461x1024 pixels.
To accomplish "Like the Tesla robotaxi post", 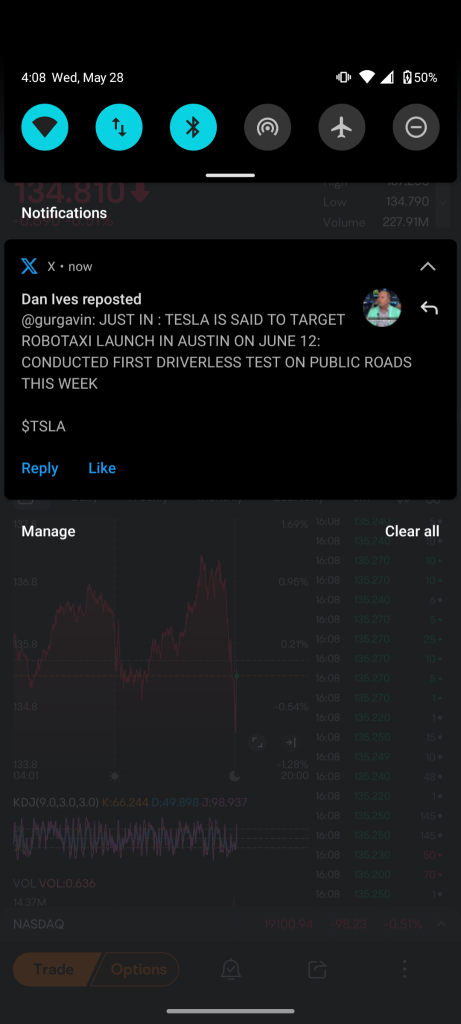I will pyautogui.click(x=102, y=468).
